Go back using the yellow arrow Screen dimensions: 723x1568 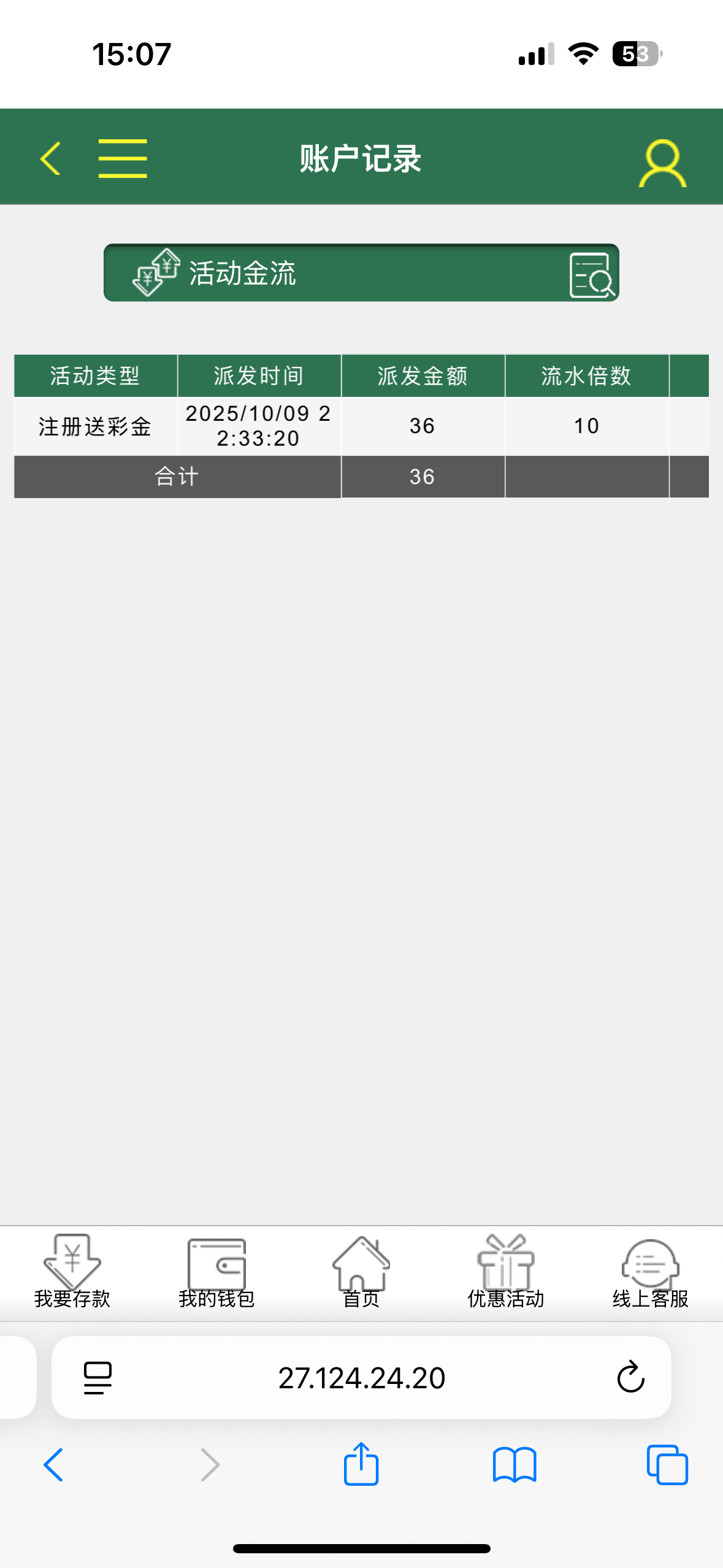click(x=50, y=158)
